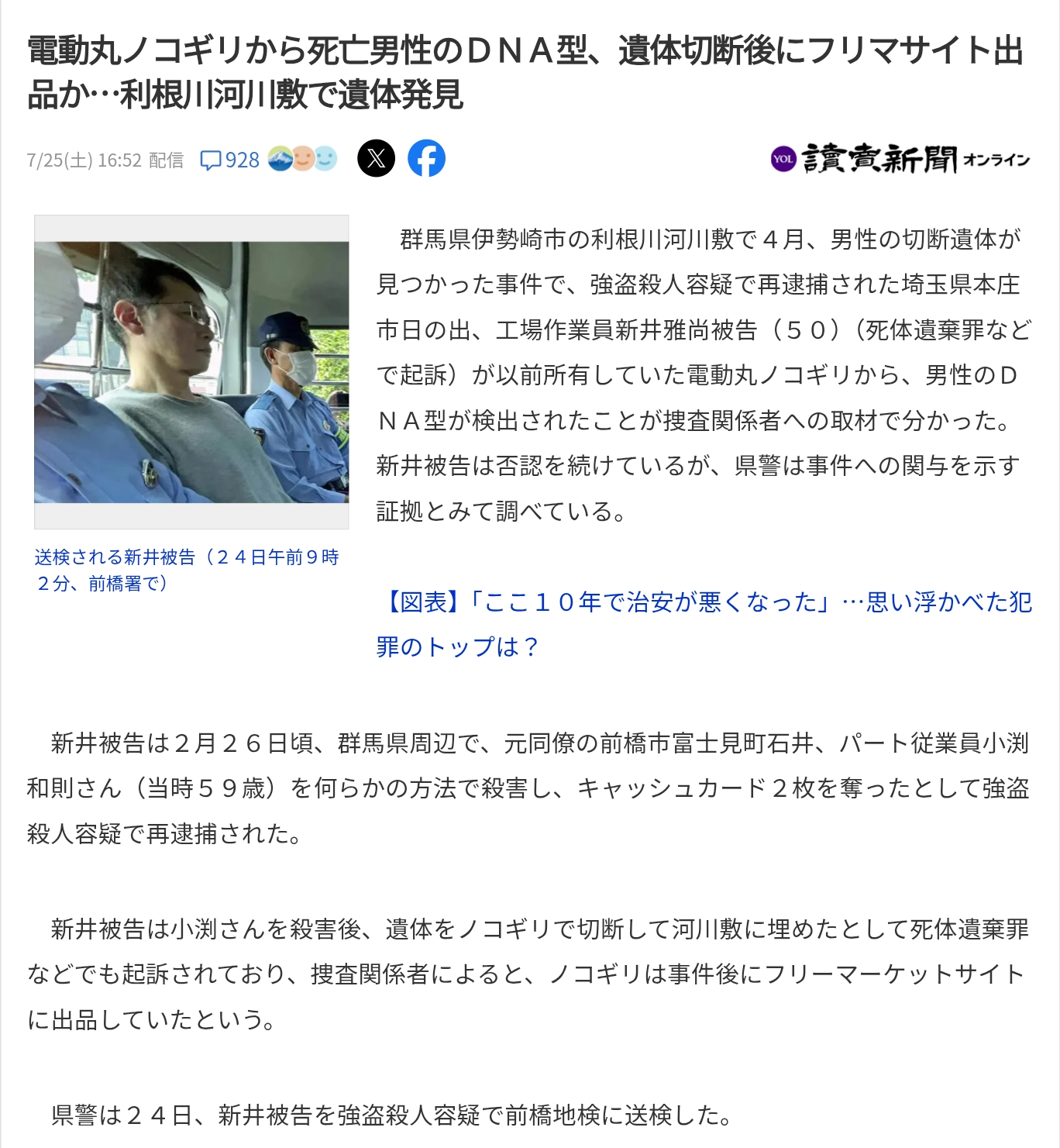Open the 【図表】 ここ10年で治安が悪くなった link

point(704,624)
